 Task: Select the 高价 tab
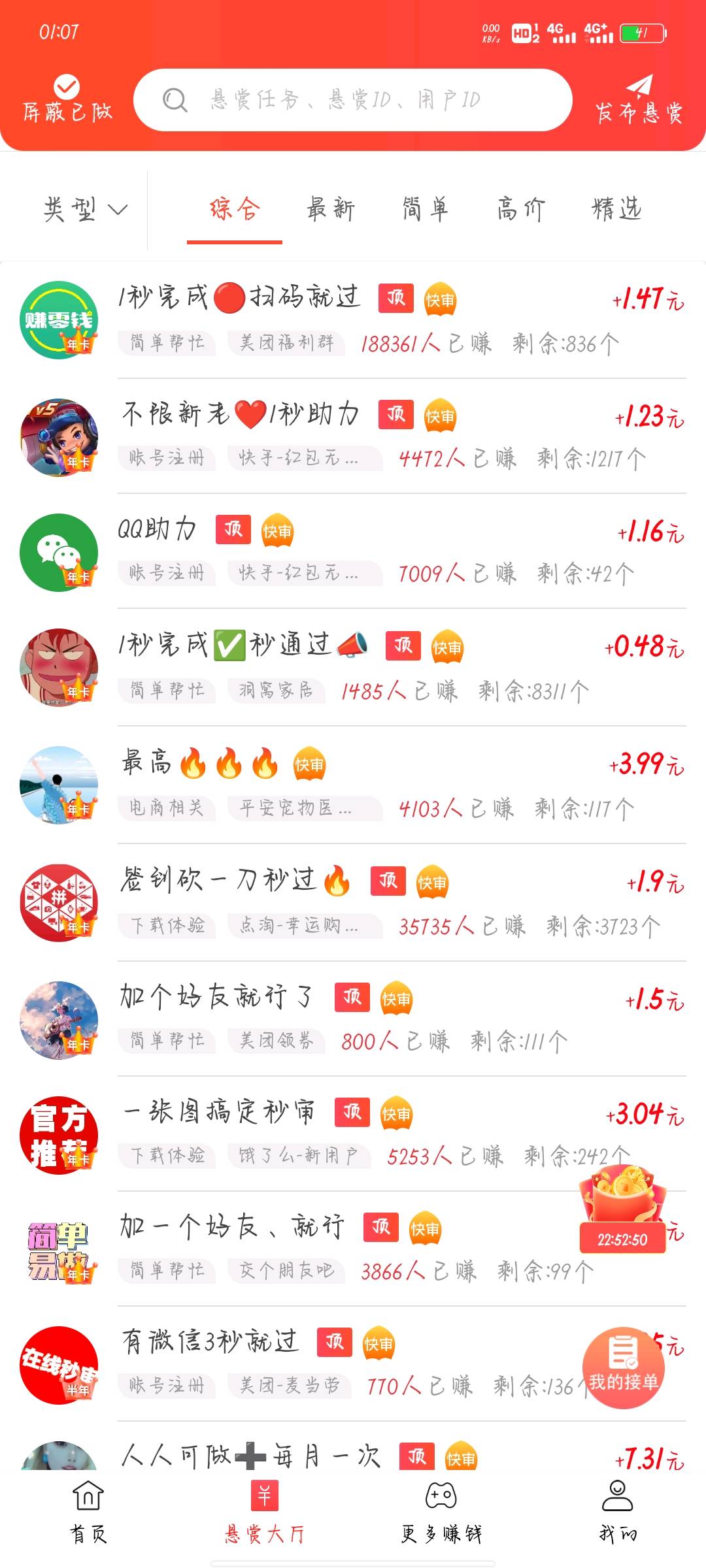pyautogui.click(x=520, y=210)
